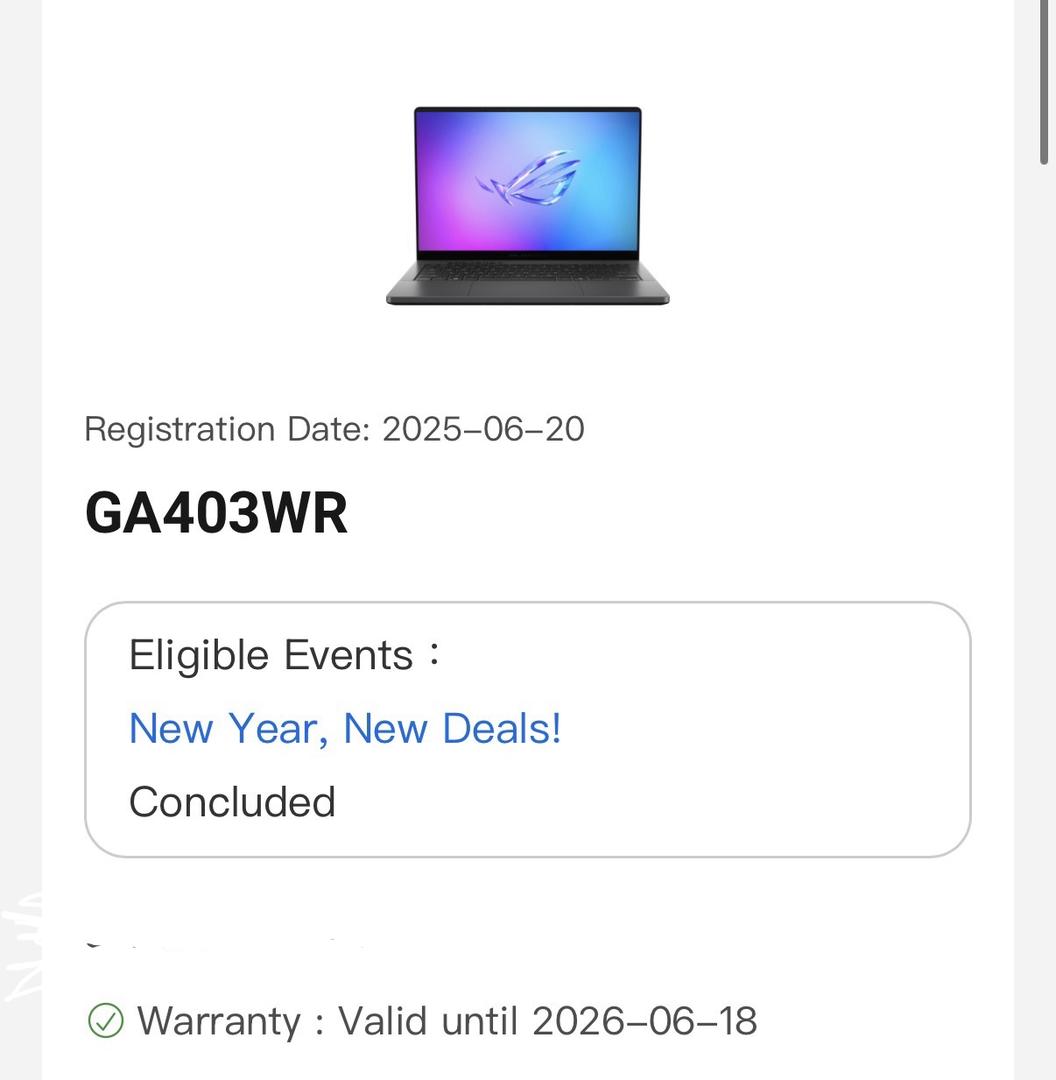Open the New Year, New Deals! event link
1056x1080 pixels.
(345, 728)
